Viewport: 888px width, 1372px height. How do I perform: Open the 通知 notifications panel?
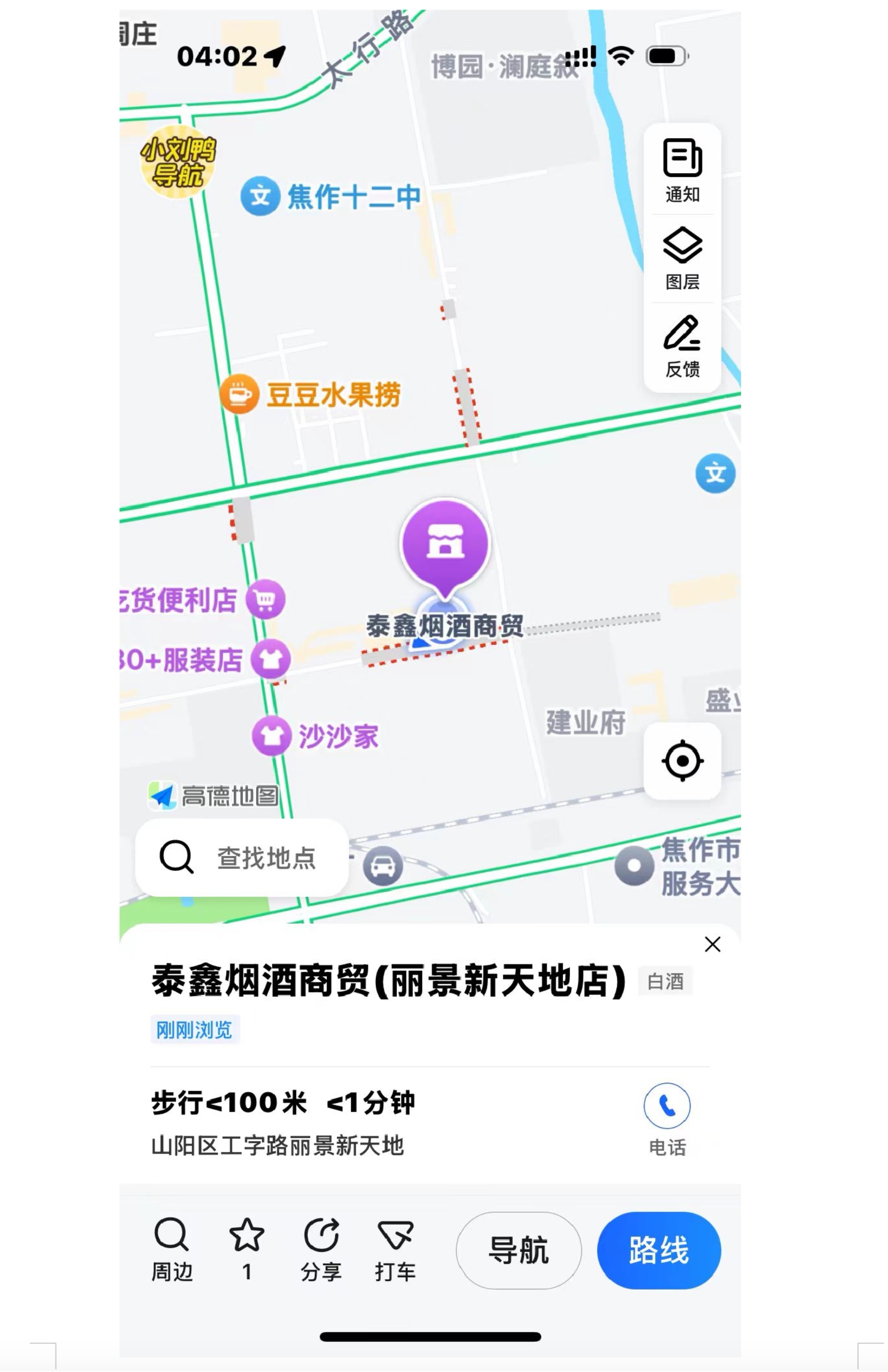(x=682, y=170)
